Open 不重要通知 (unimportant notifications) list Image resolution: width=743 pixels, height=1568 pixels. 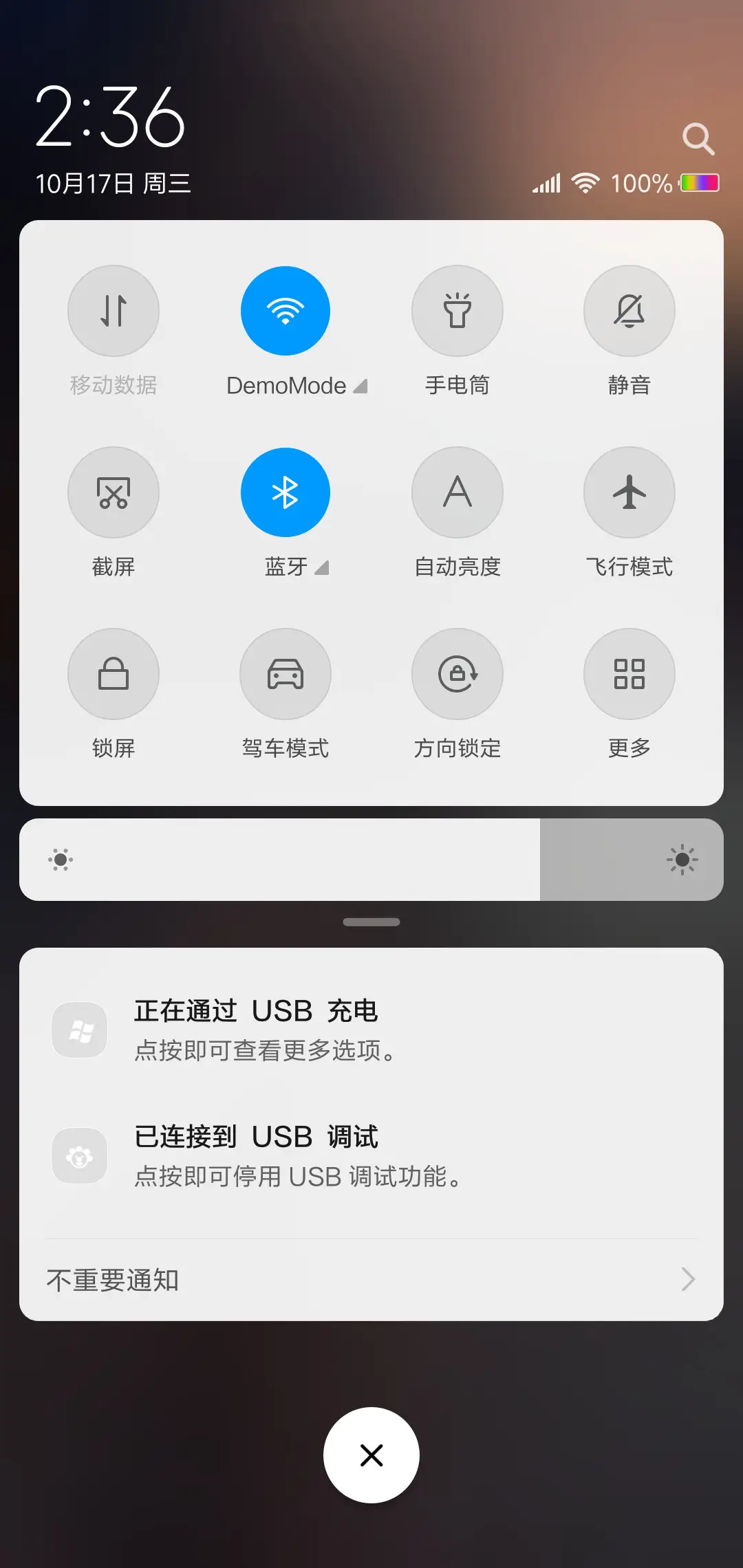(x=371, y=1279)
